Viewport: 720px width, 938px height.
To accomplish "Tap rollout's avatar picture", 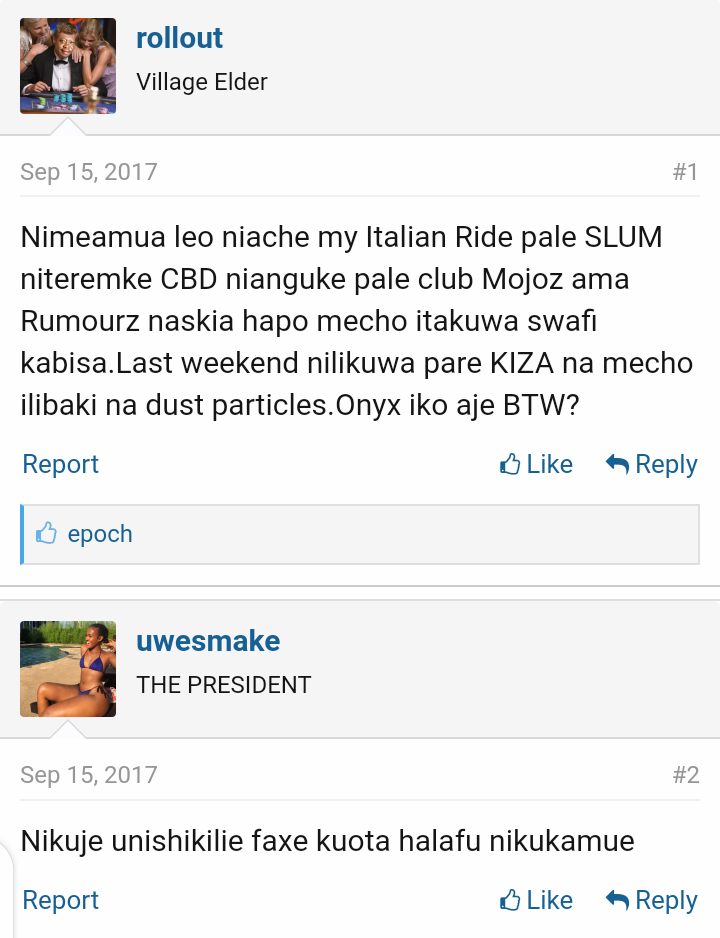I will (x=68, y=66).
